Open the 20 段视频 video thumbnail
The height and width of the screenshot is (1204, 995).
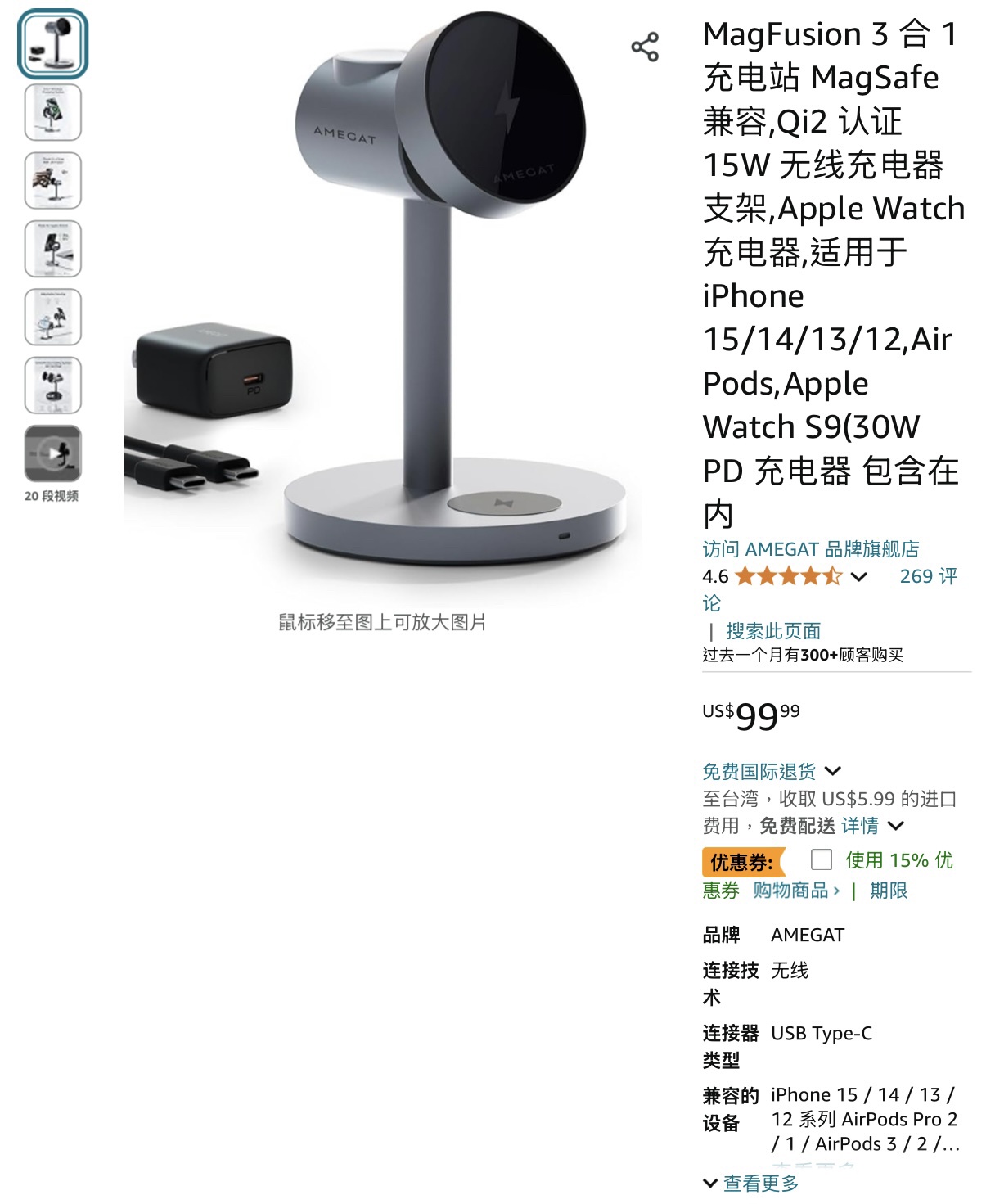click(53, 453)
